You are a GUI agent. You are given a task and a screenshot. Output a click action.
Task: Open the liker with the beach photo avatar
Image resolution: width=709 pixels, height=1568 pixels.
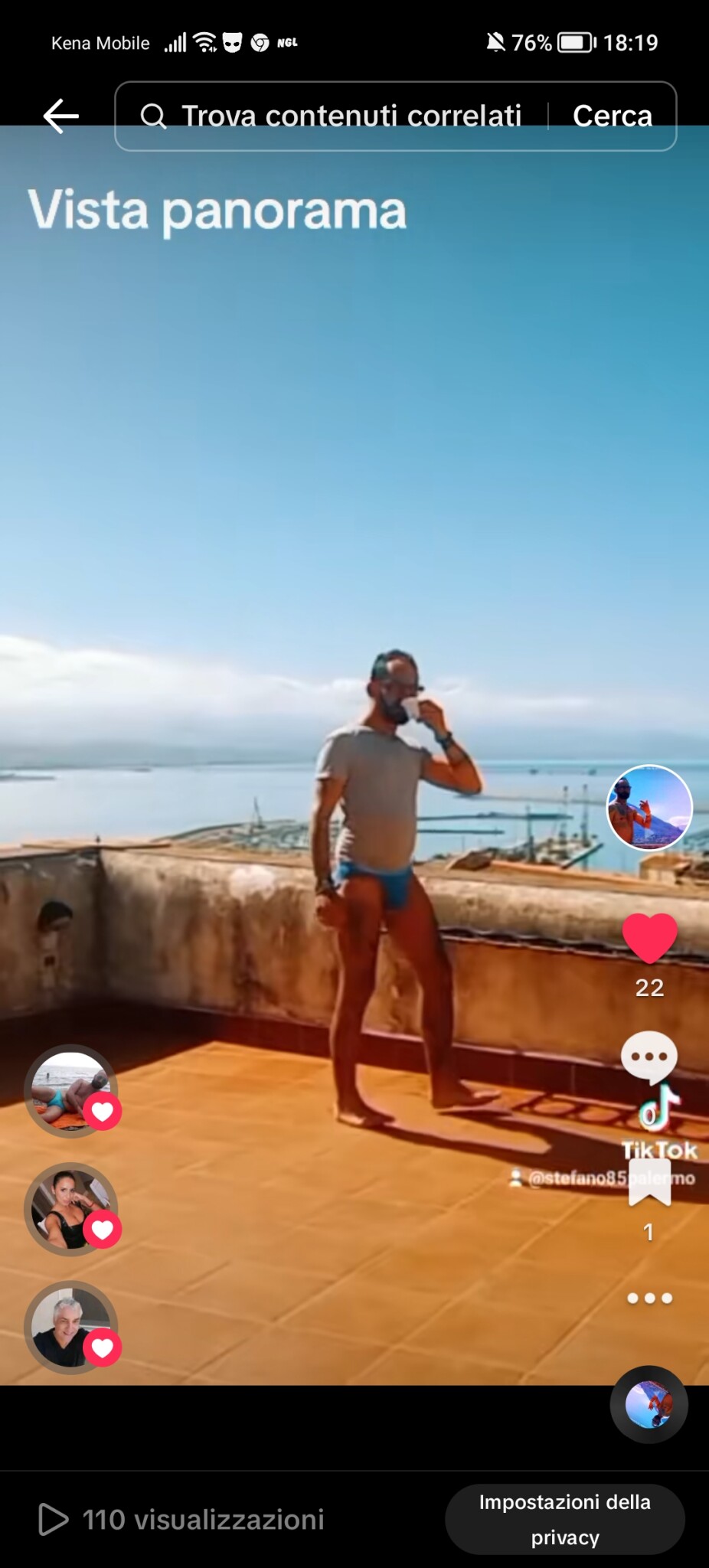(x=70, y=1091)
